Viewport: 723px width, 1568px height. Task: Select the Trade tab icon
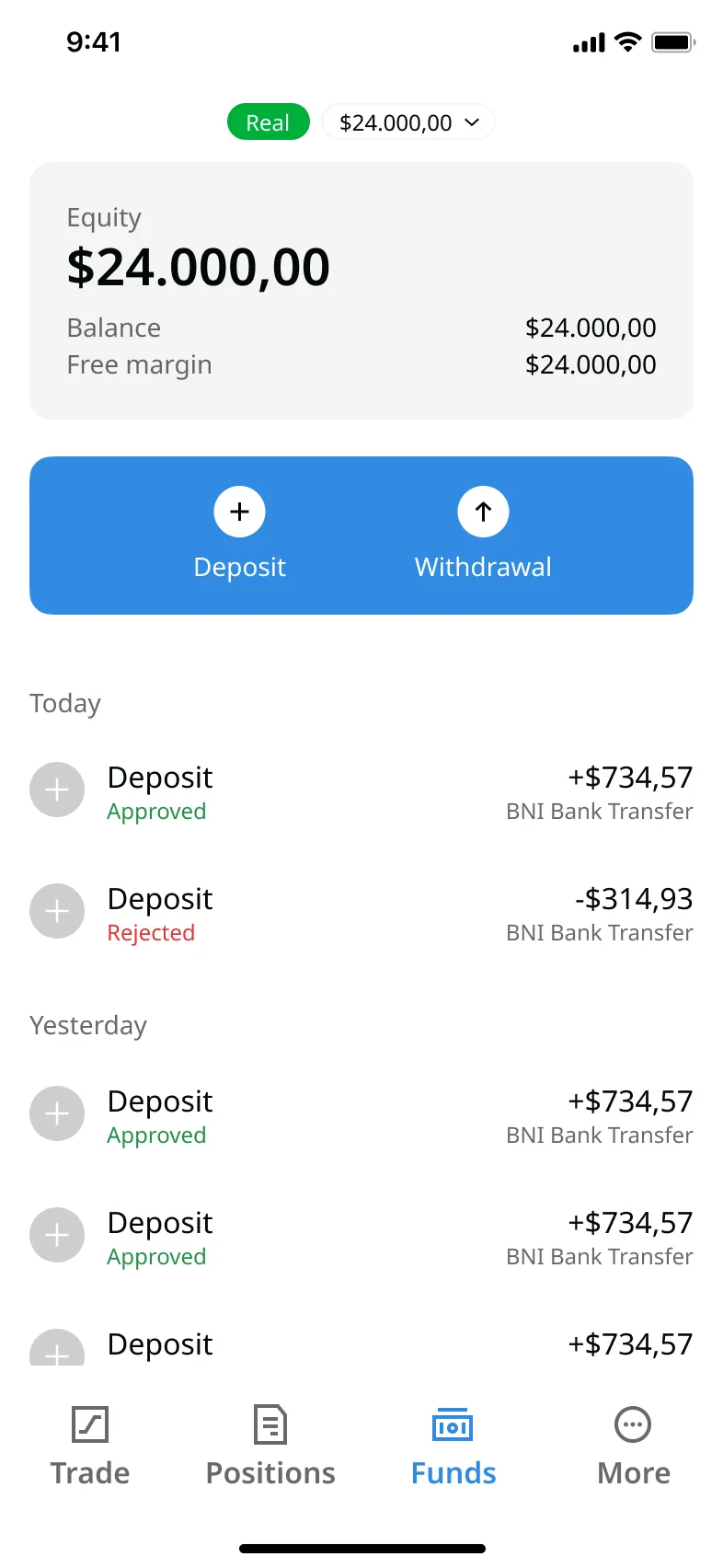coord(89,1424)
